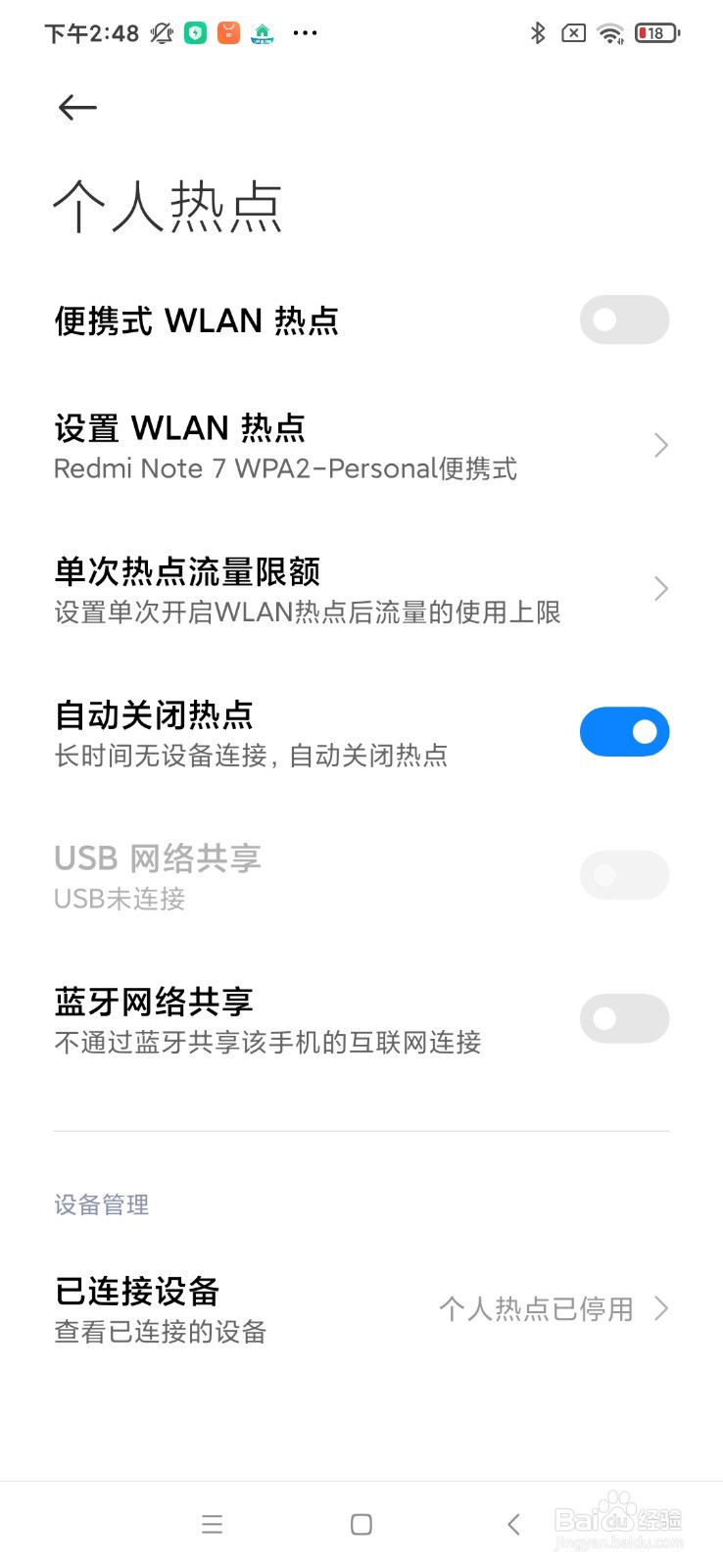Tap the ellipsis for more notifications

tap(305, 32)
